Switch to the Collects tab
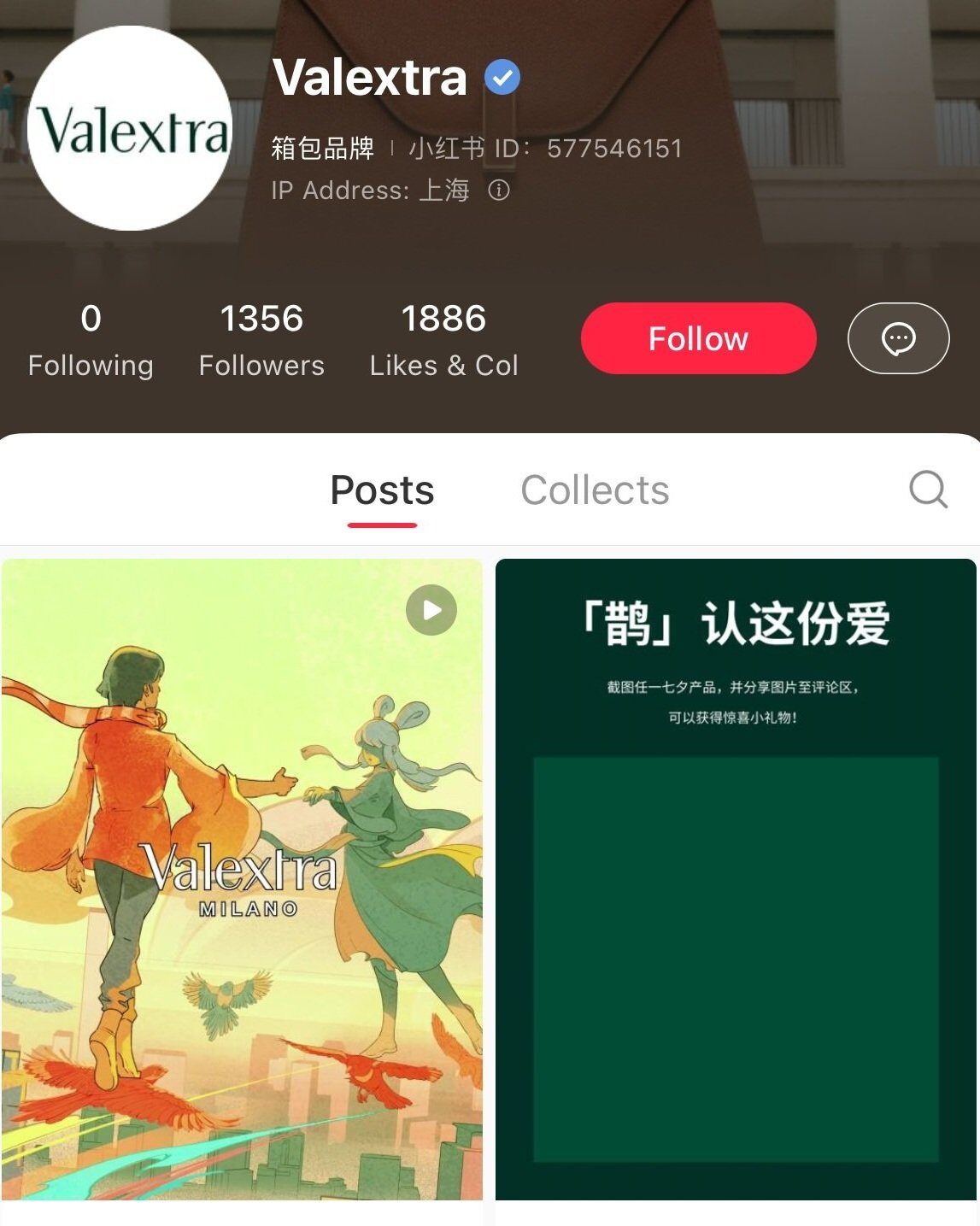The image size is (980, 1226). (595, 490)
